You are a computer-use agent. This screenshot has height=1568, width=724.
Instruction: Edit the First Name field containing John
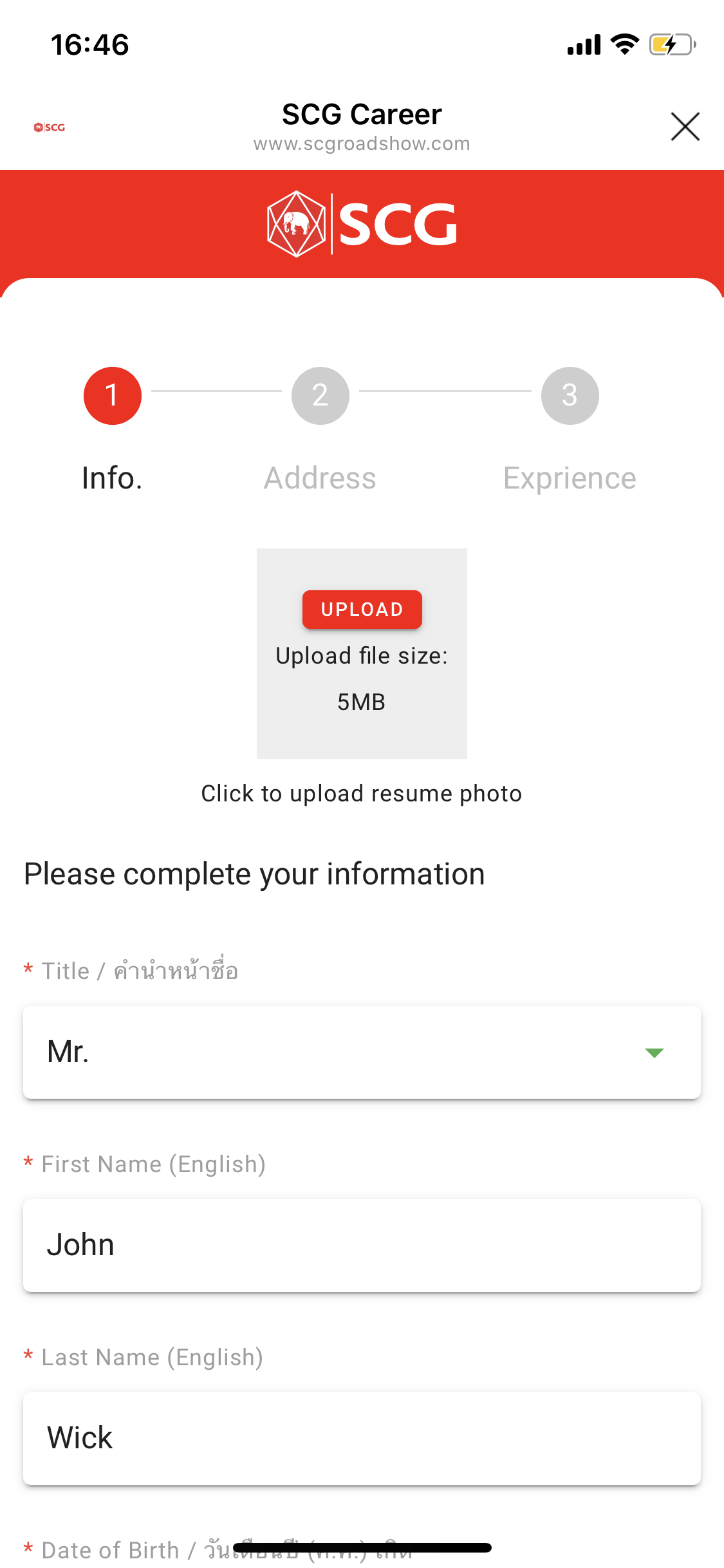pos(362,1245)
